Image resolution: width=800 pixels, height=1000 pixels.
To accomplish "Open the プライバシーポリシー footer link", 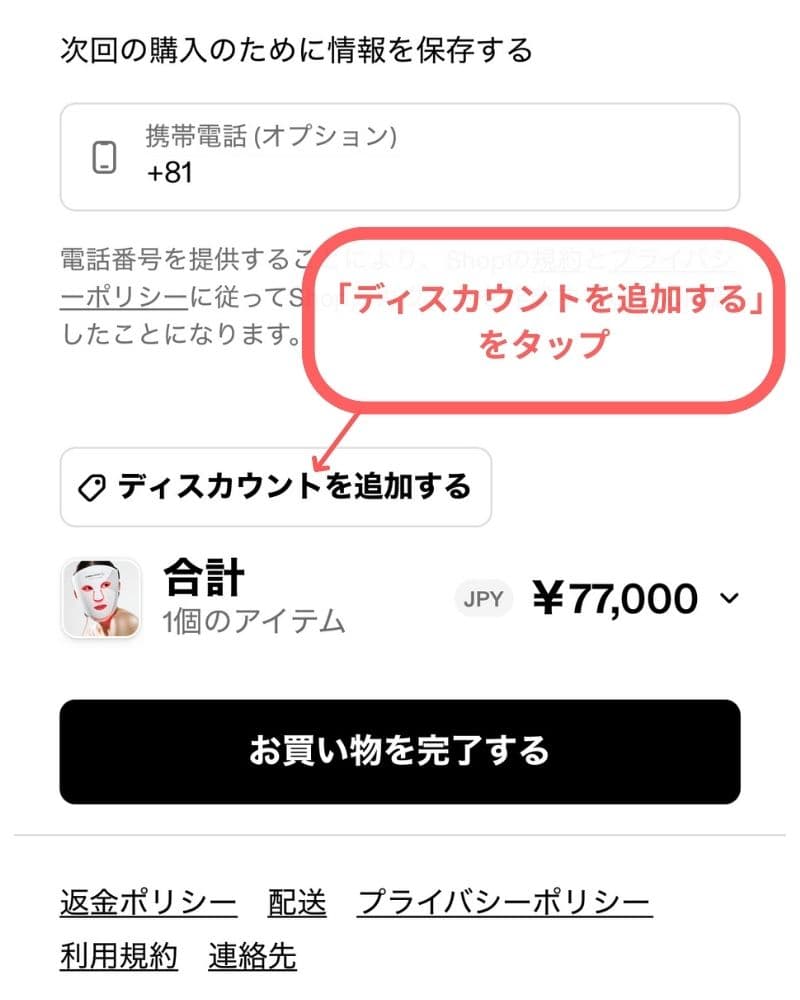I will coord(508,900).
